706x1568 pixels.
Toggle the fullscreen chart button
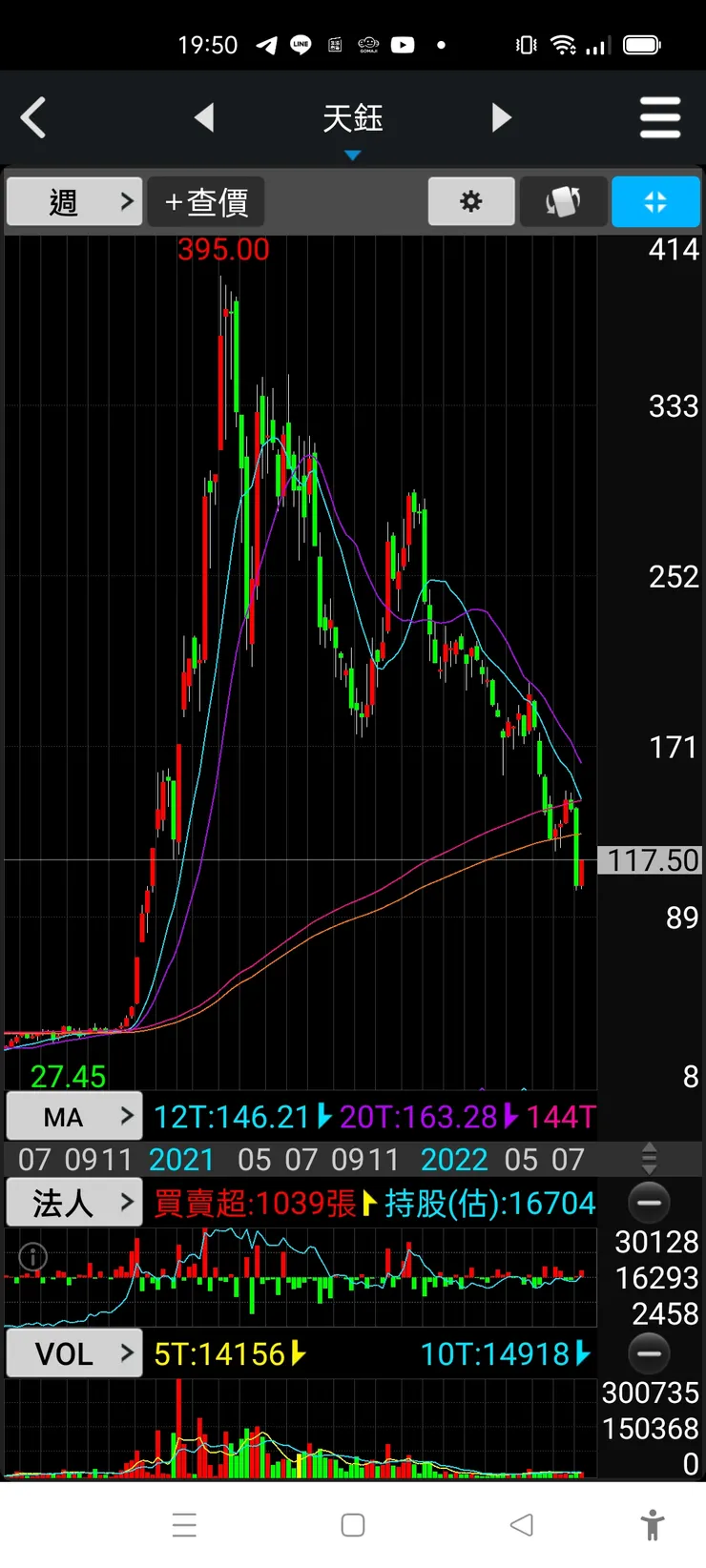(655, 201)
